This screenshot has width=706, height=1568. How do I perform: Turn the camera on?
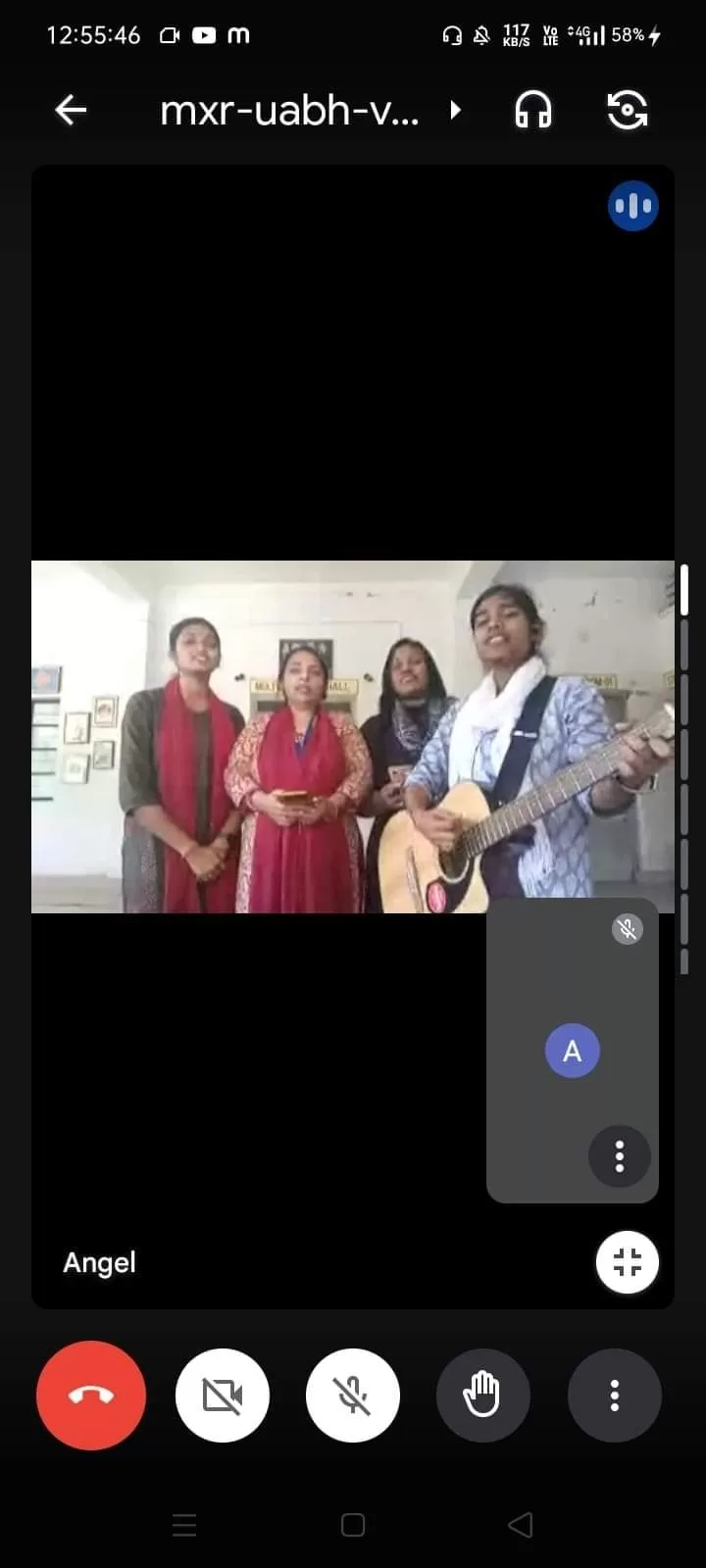[223, 1395]
